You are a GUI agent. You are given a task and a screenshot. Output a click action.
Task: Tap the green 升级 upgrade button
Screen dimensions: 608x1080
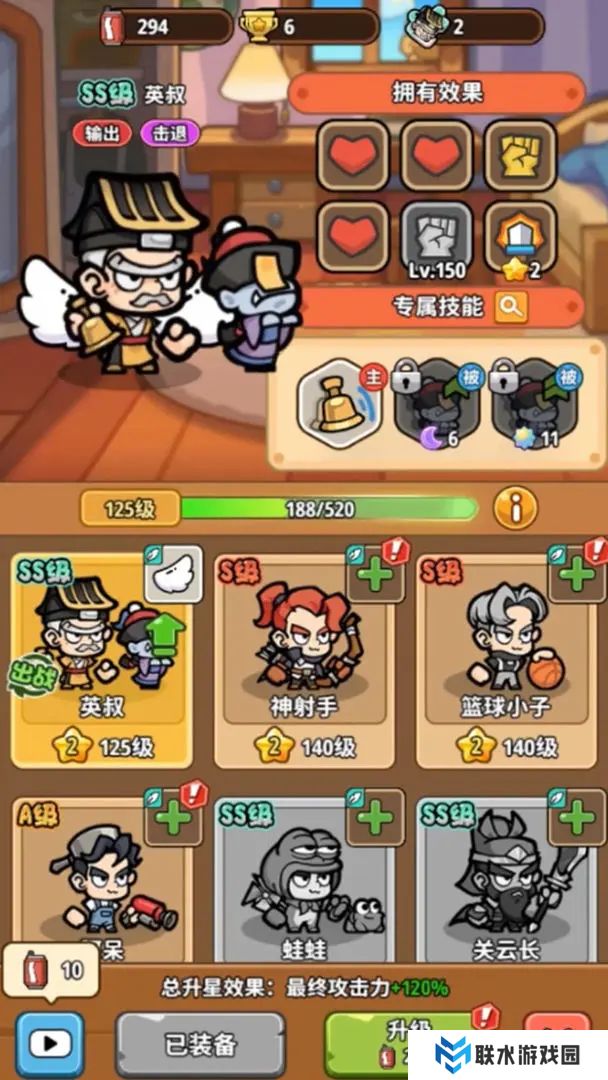pos(400,1040)
